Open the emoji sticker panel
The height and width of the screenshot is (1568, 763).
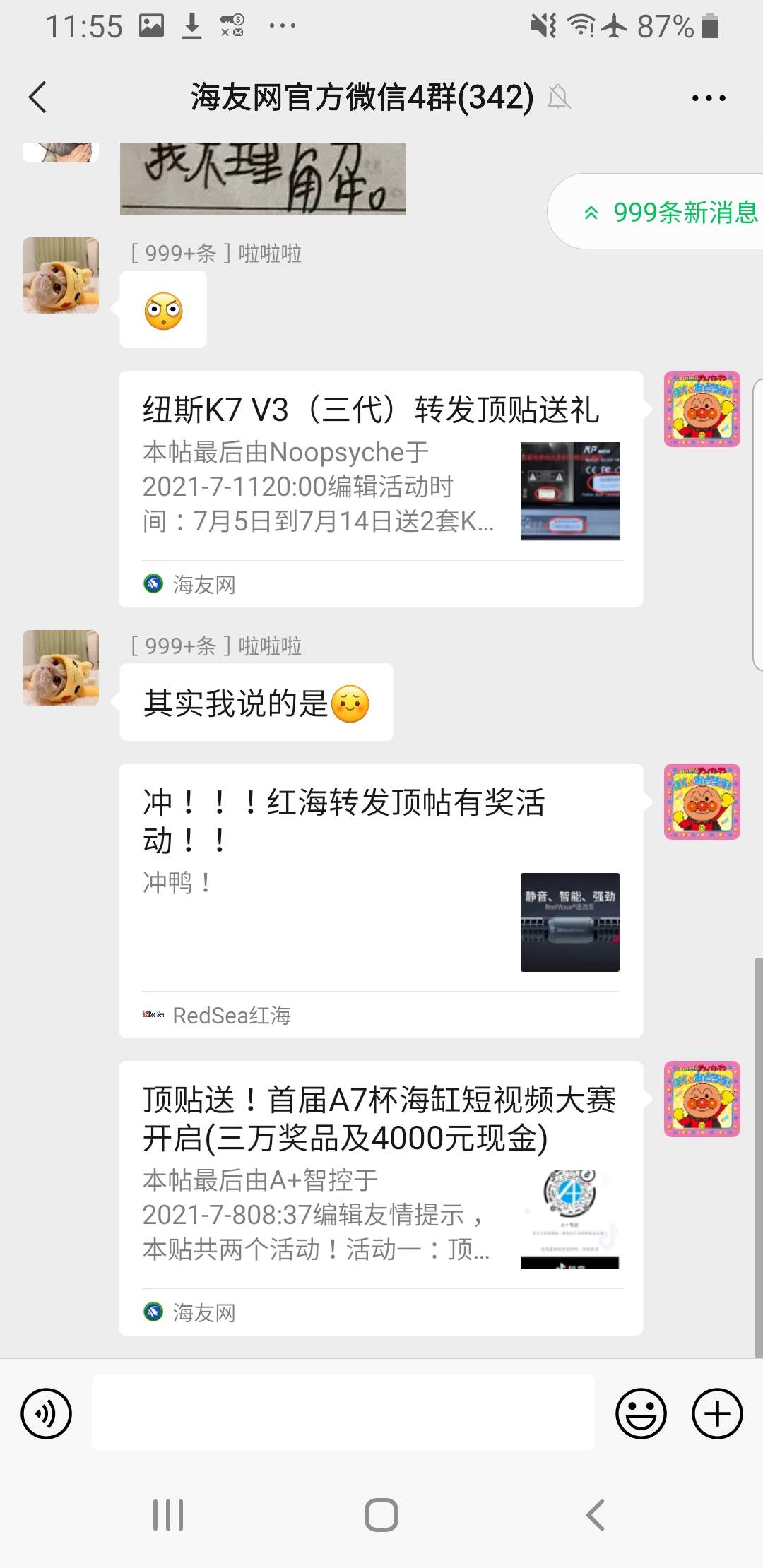[641, 1413]
